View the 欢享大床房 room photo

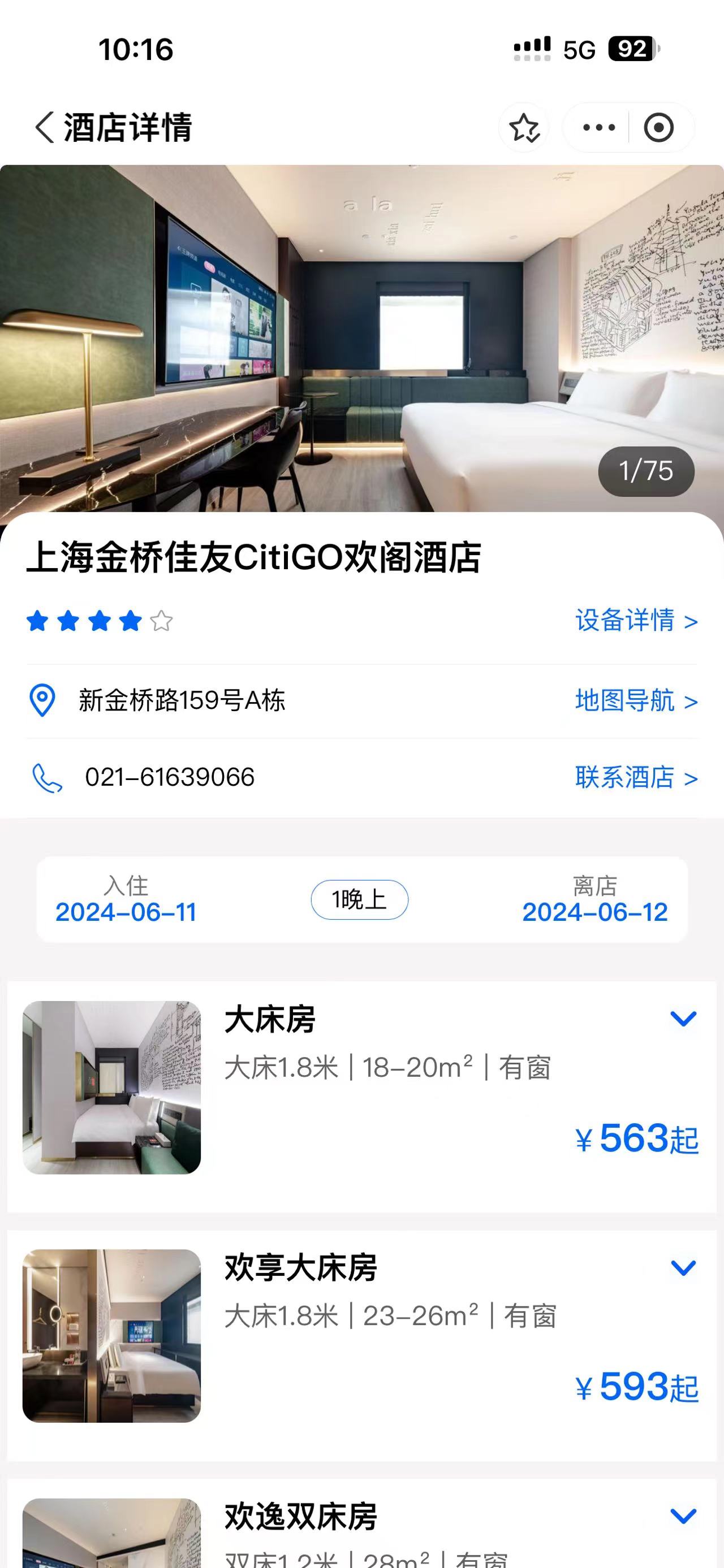(111, 1336)
